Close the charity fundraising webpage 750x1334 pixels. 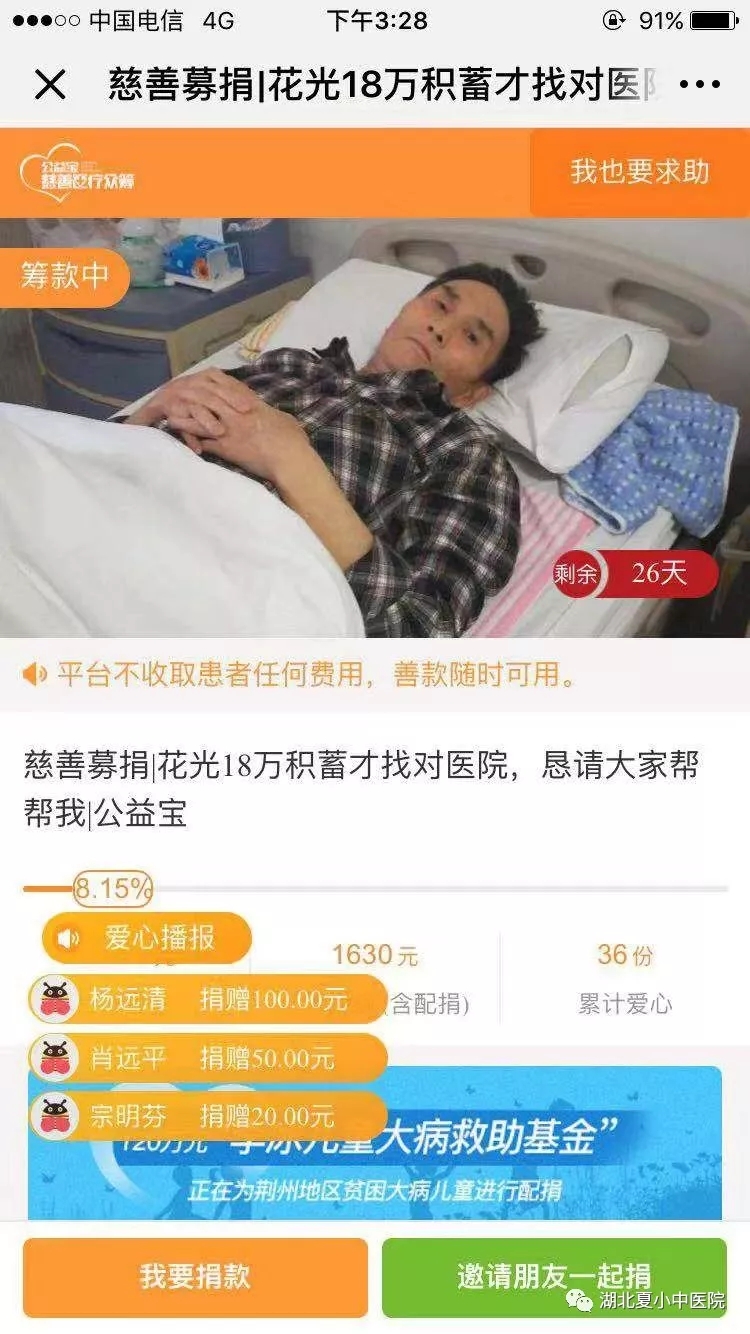[x=49, y=85]
